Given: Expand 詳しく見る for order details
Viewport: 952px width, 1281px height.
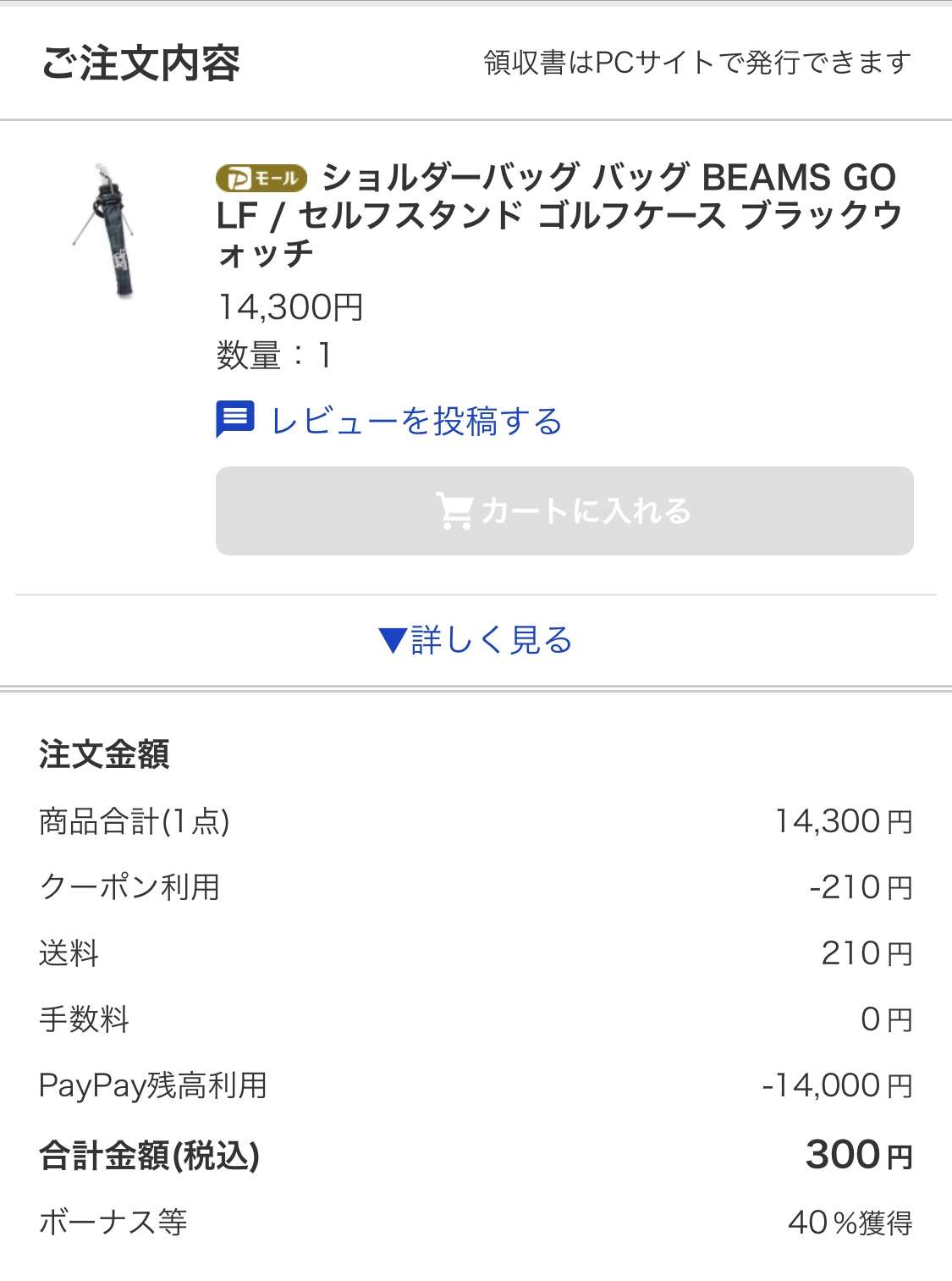Looking at the screenshot, I should pyautogui.click(x=476, y=640).
